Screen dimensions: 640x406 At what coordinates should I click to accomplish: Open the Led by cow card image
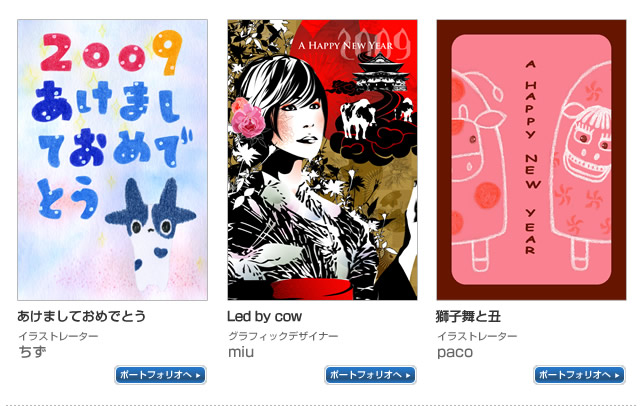[x=322, y=160]
